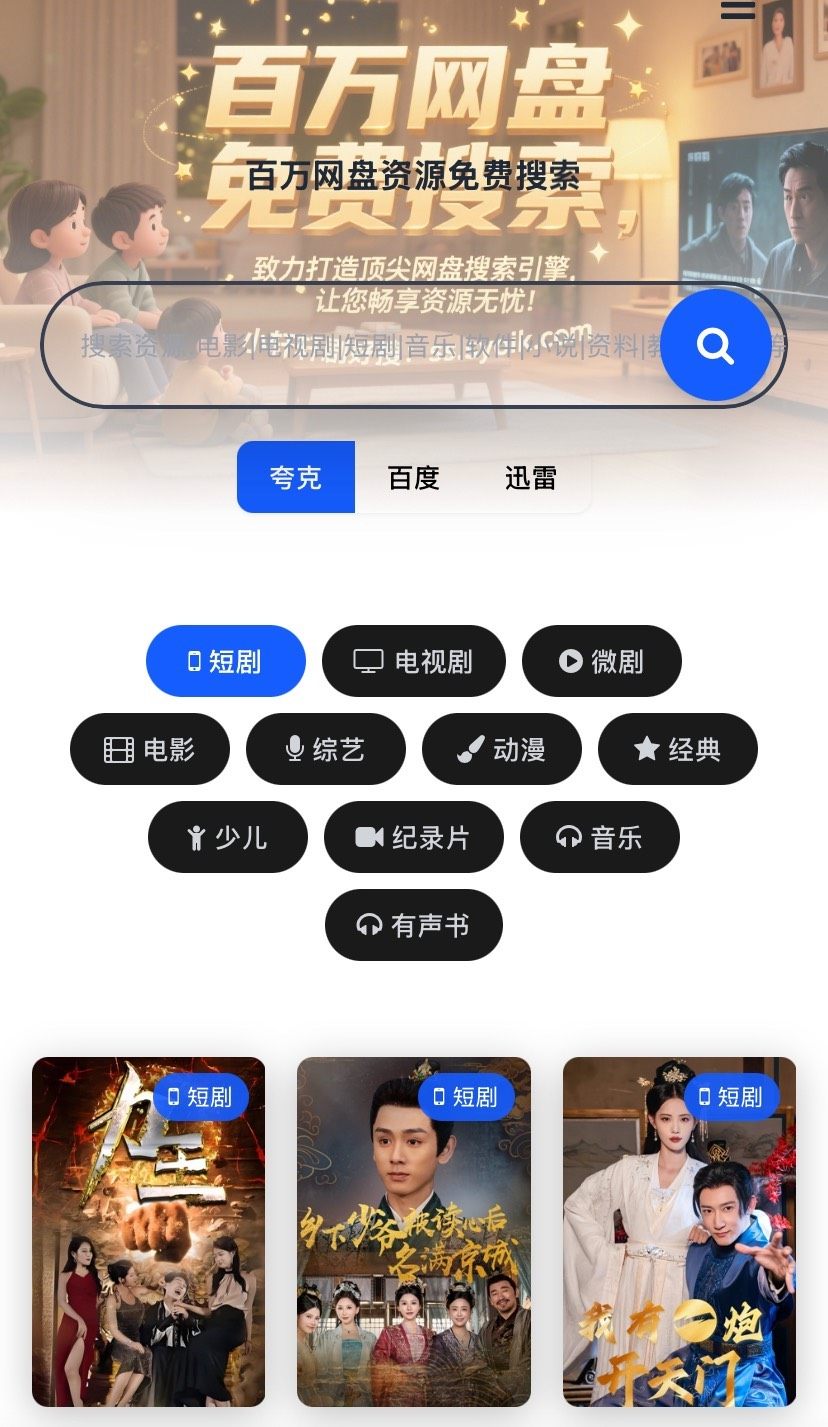Switch to the 百度 tab

click(414, 477)
